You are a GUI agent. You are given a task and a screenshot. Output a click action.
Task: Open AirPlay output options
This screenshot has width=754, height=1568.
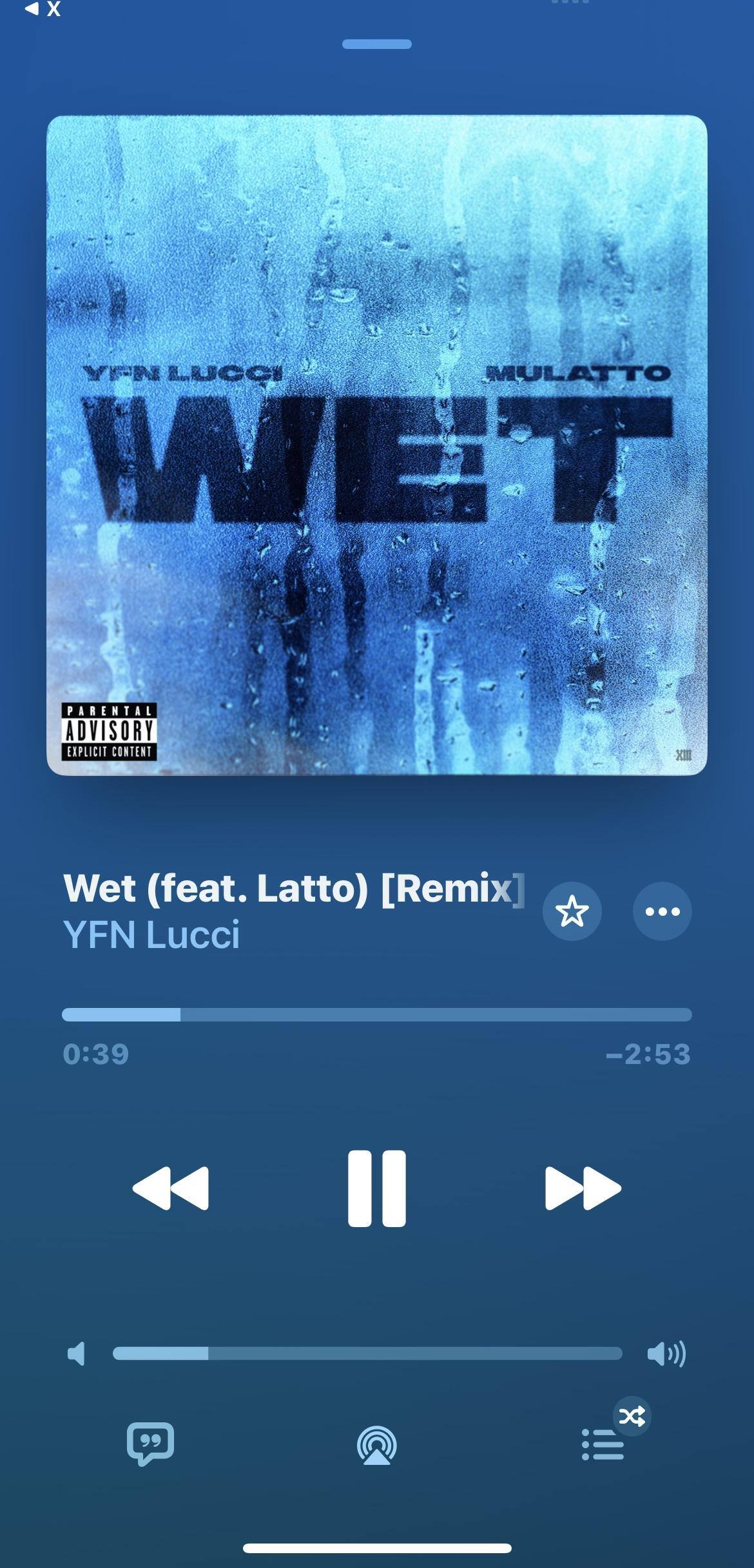tap(377, 1445)
